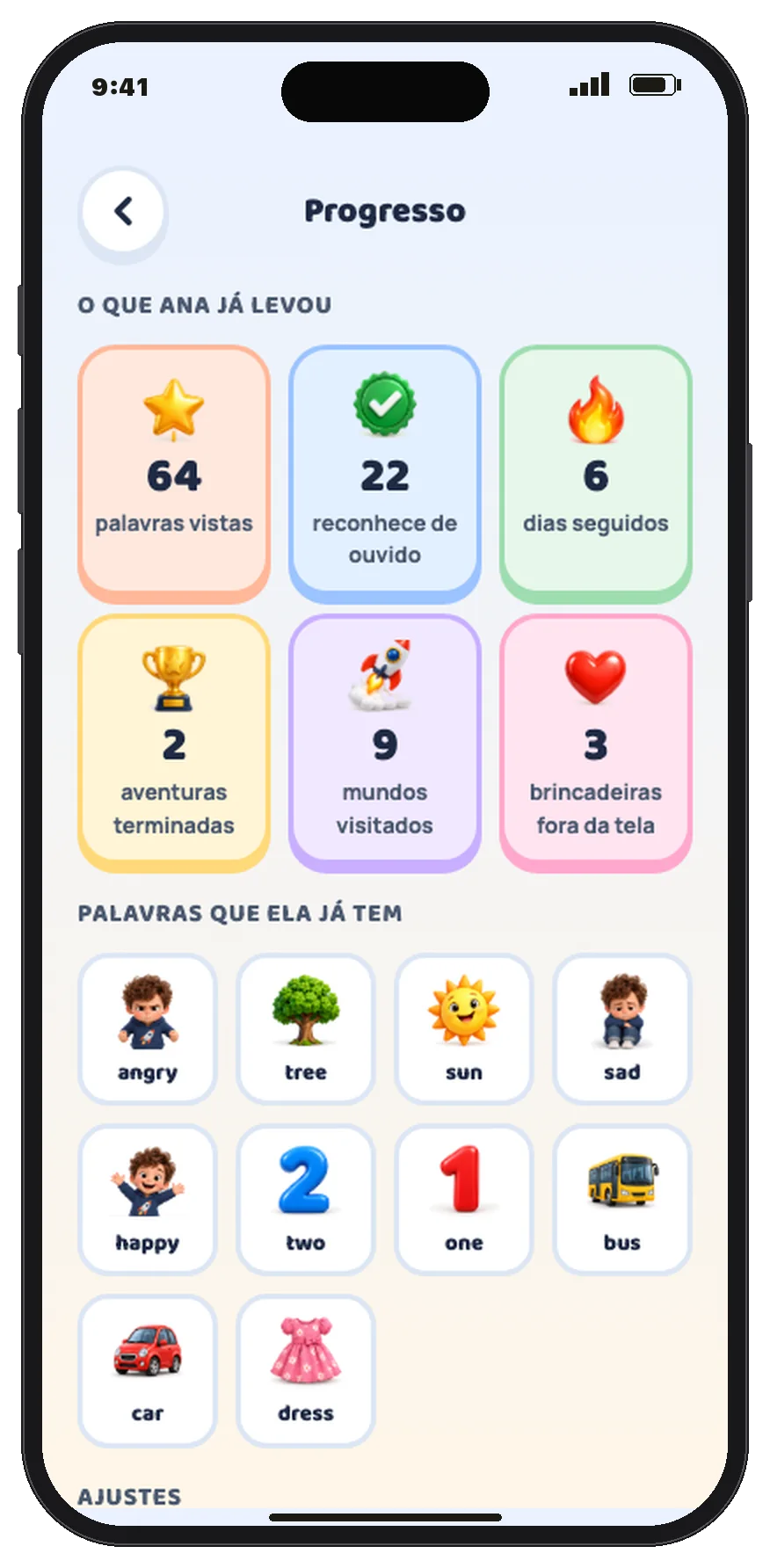The width and height of the screenshot is (770, 1568).
Task: Open the 22 reconhece de ouvido card
Action: (385, 473)
